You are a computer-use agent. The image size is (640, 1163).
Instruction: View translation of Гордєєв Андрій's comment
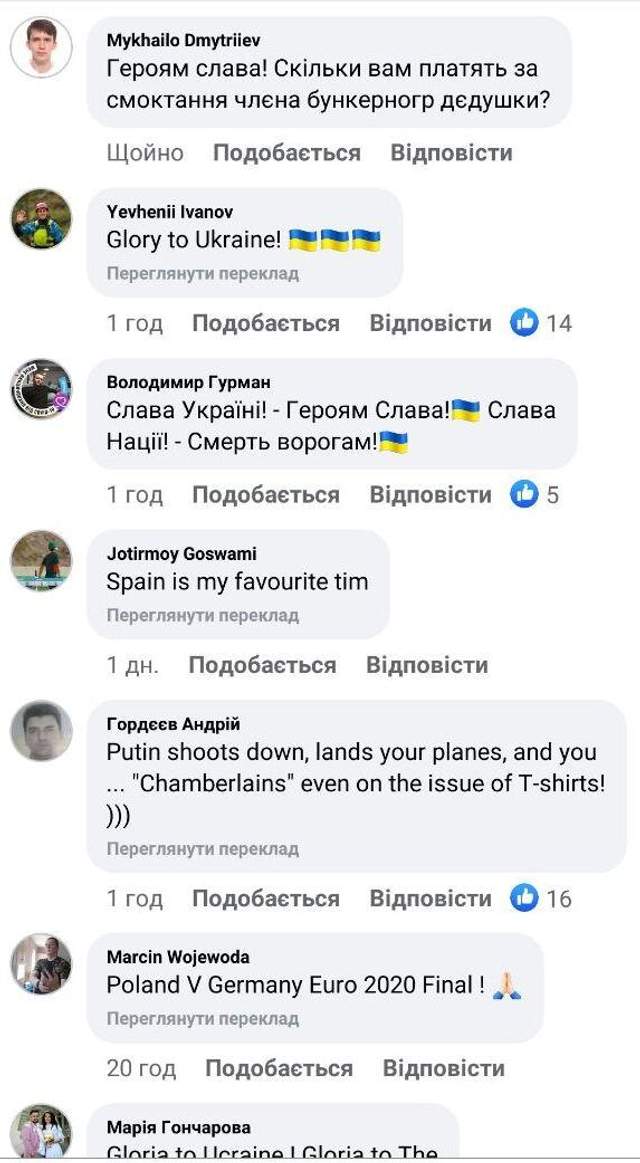[x=202, y=849]
